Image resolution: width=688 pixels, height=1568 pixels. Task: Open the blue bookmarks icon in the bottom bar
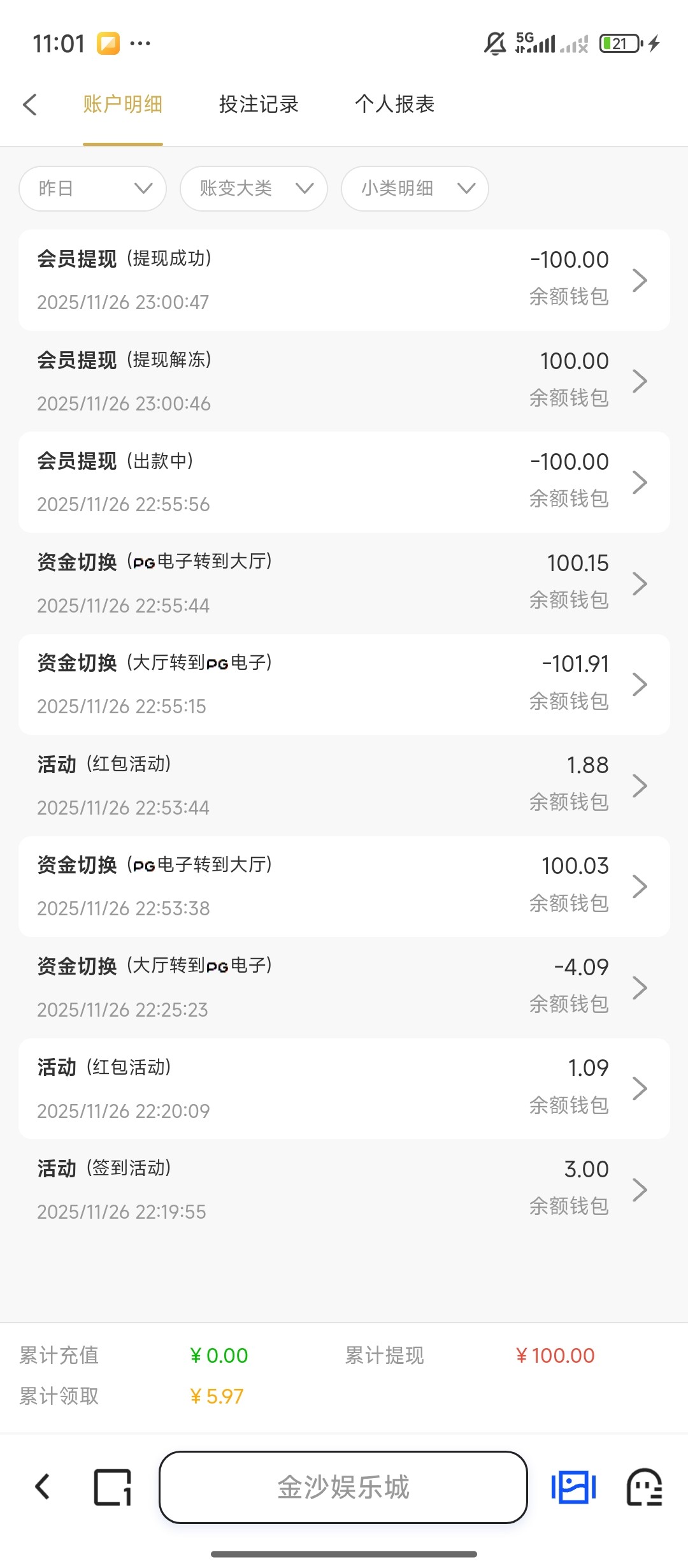pyautogui.click(x=573, y=1487)
